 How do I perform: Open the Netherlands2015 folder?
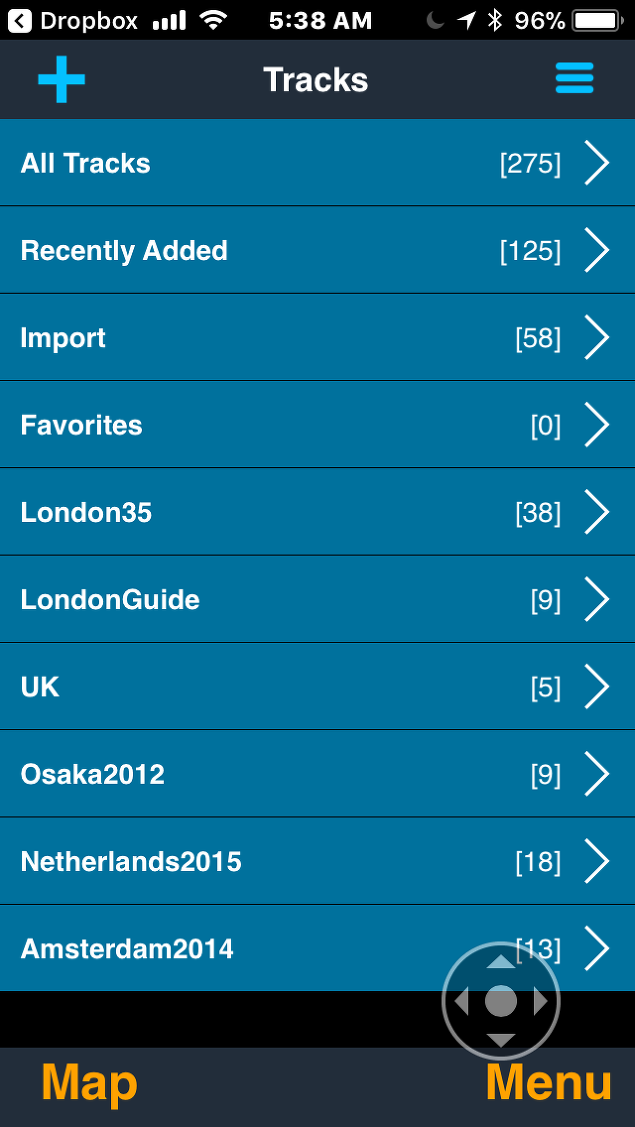[x=317, y=861]
